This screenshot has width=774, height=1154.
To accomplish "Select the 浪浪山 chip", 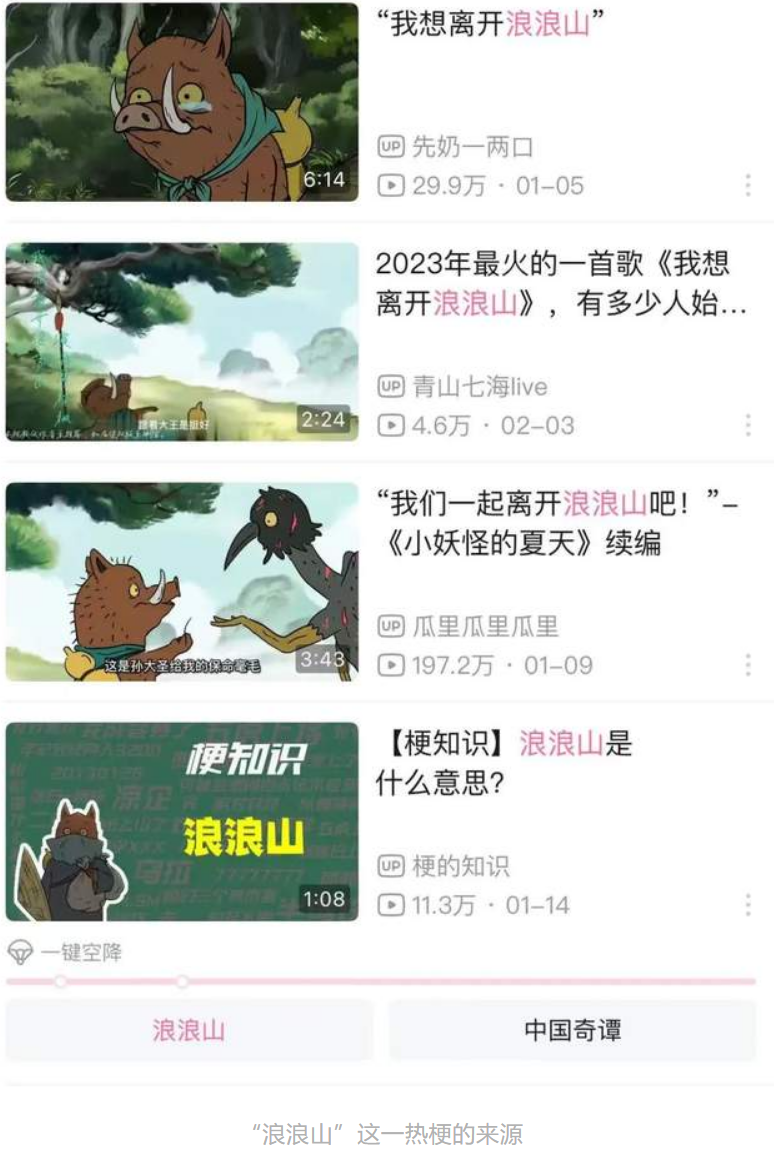I will (x=189, y=1030).
